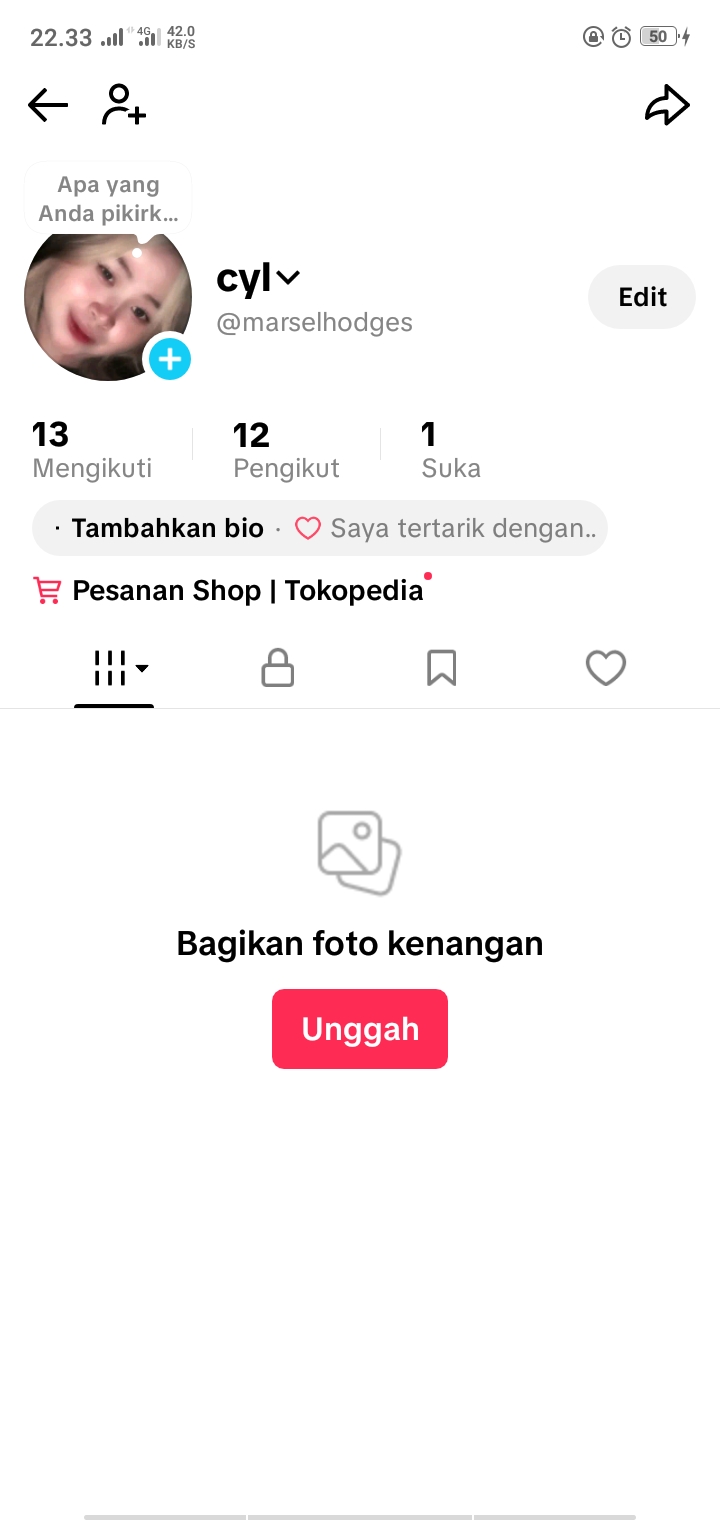Tap the blue plus on avatar
Image resolution: width=720 pixels, height=1520 pixels.
[x=170, y=358]
